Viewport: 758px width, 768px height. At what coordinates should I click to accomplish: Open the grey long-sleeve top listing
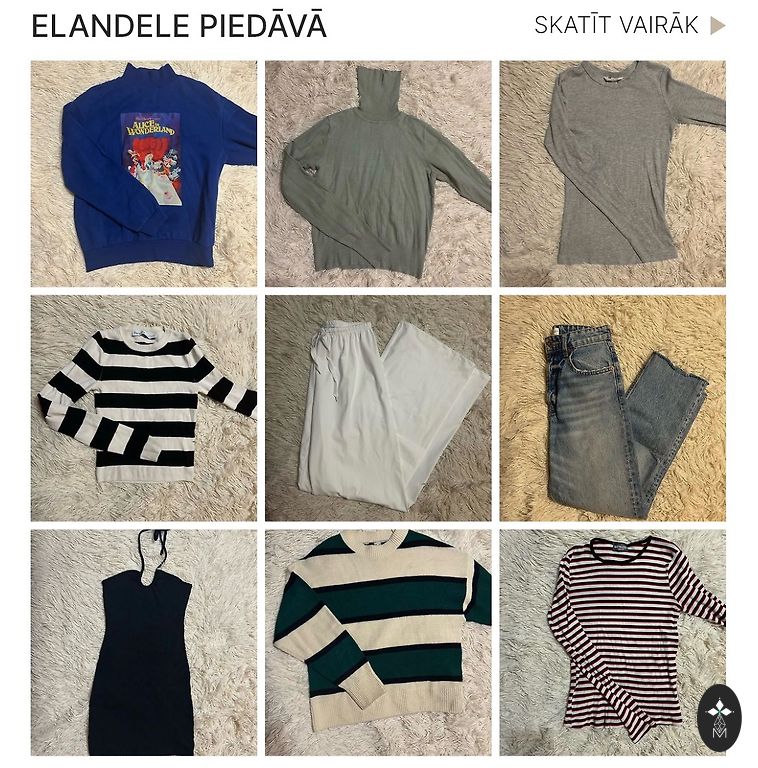612,174
